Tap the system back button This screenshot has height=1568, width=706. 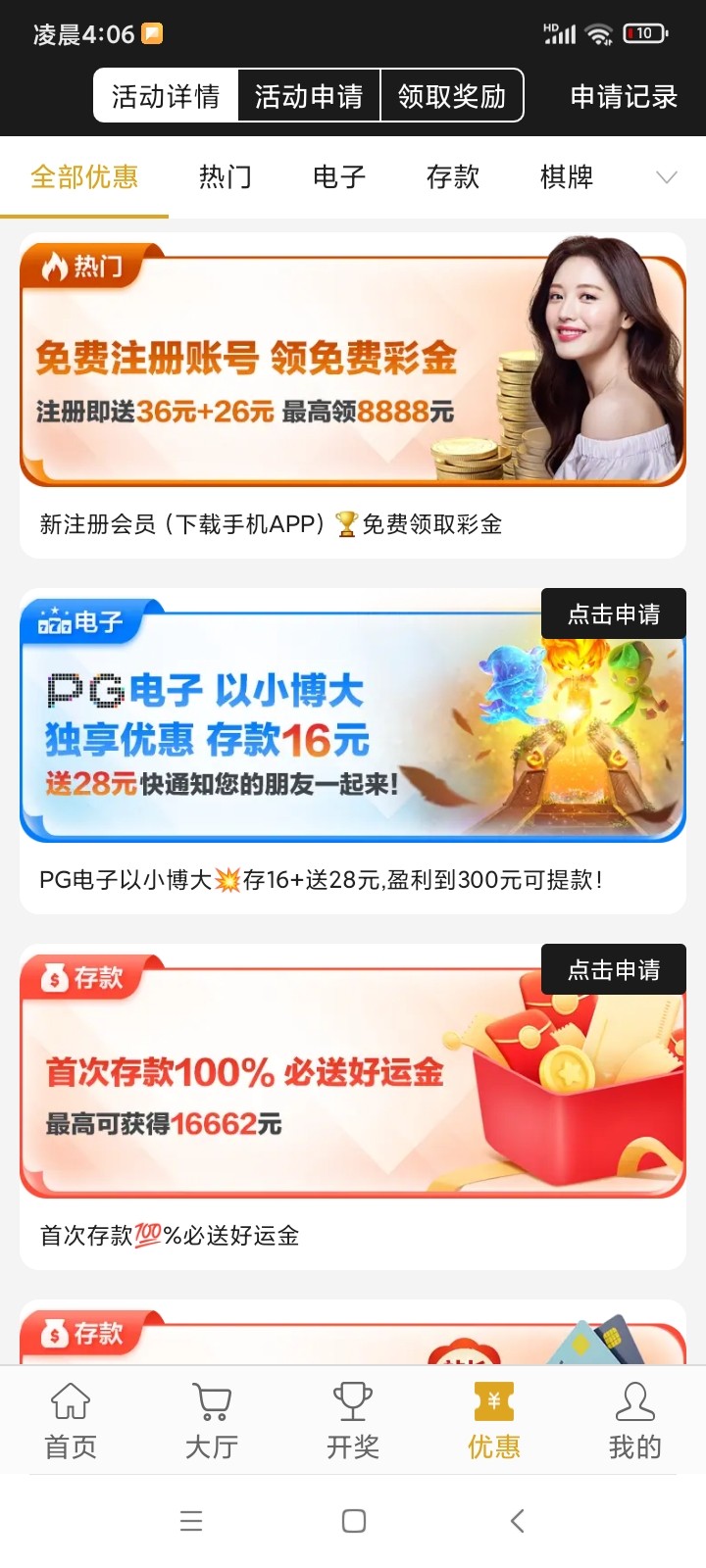click(x=518, y=1521)
